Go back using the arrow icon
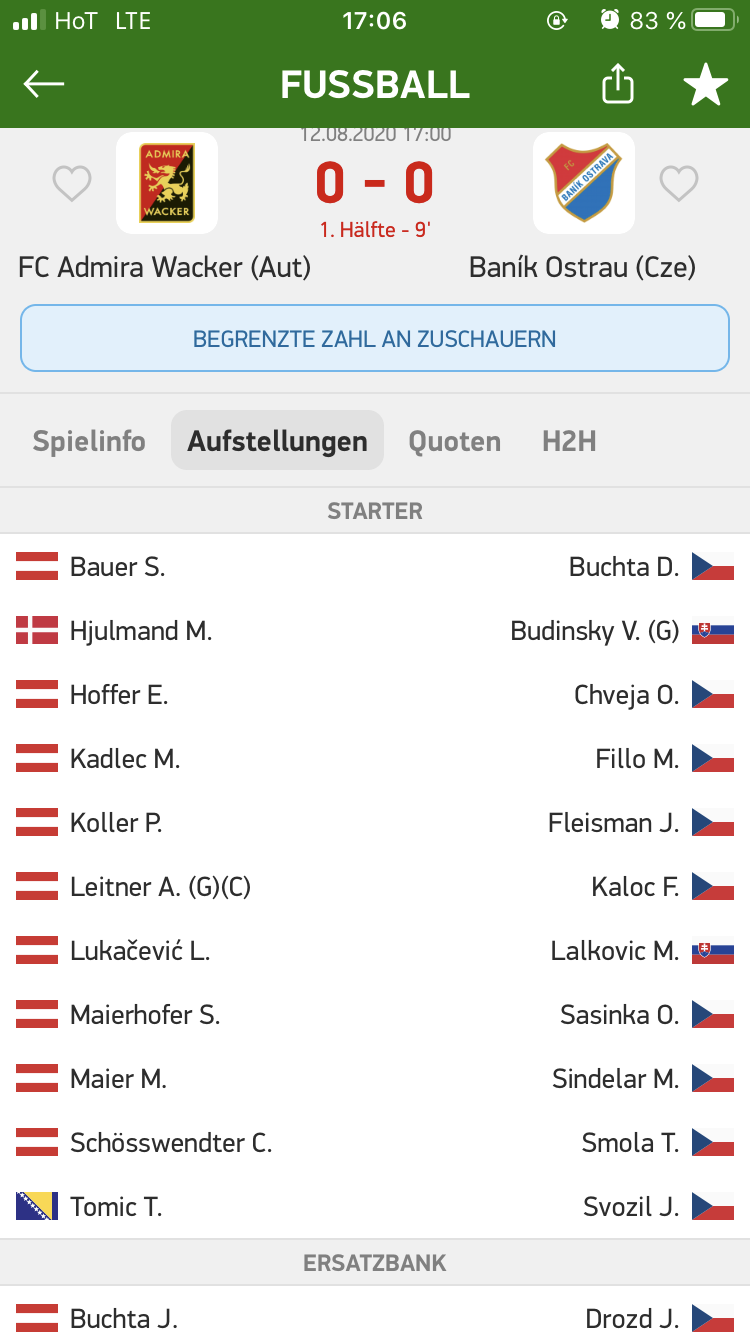 (x=44, y=85)
